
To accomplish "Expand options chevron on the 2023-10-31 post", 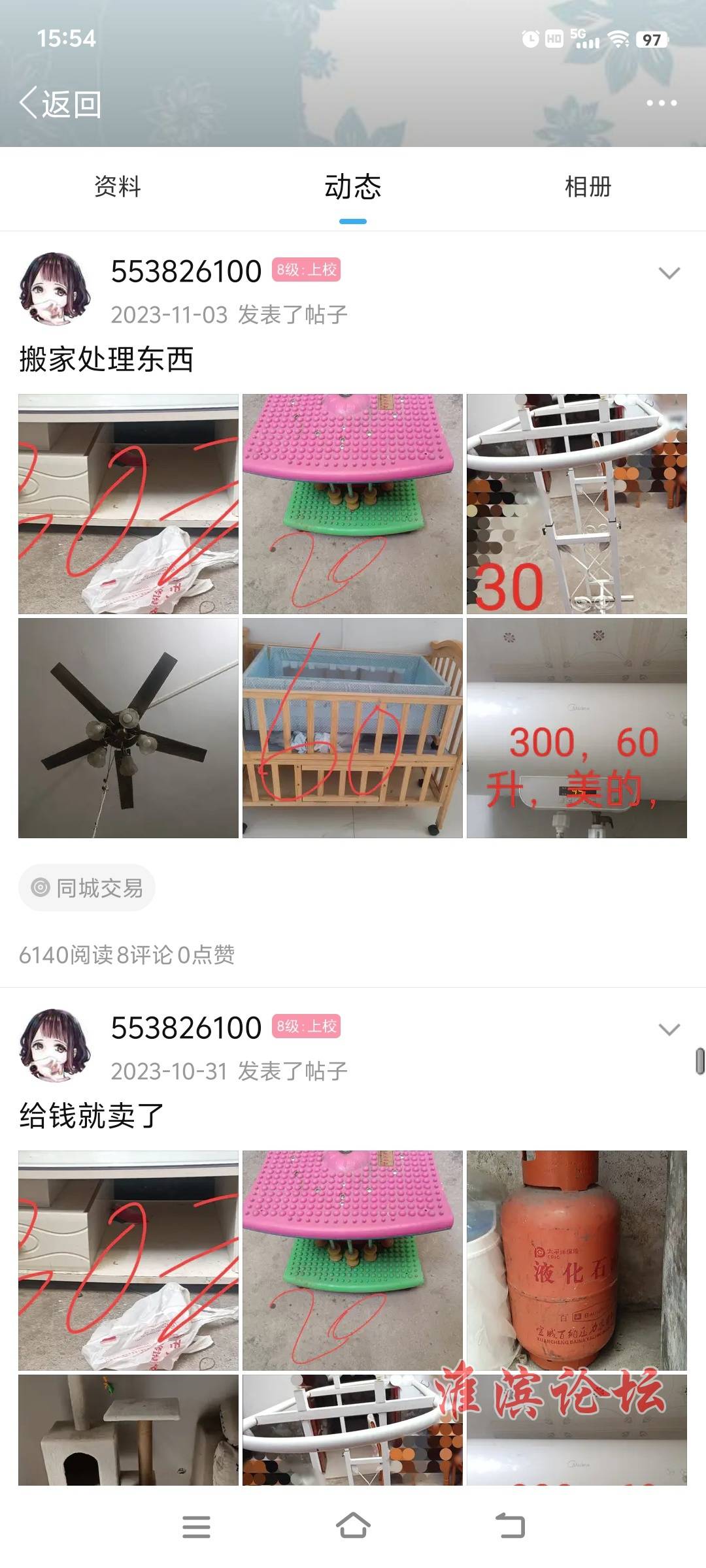I will coord(669,1030).
